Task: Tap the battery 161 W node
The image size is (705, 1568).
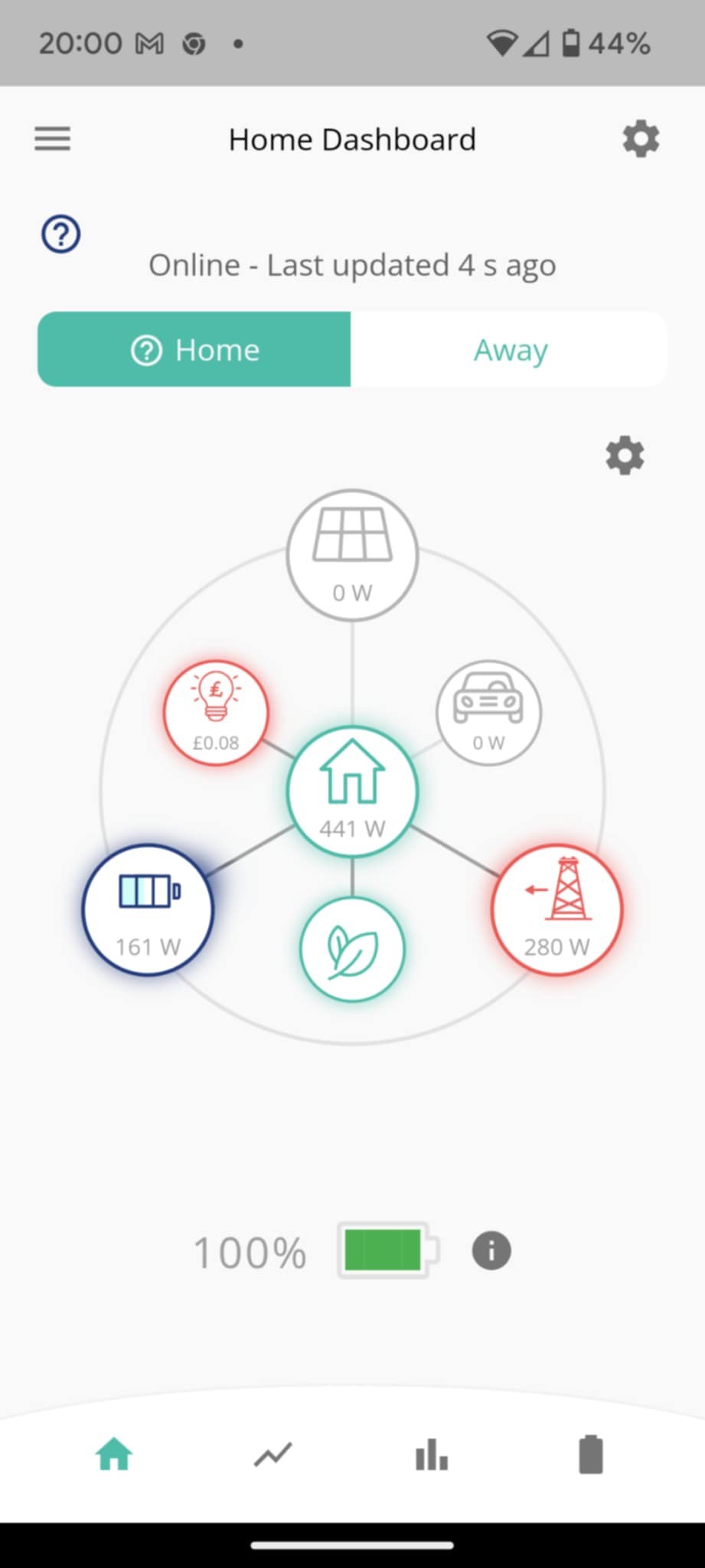Action: [148, 910]
